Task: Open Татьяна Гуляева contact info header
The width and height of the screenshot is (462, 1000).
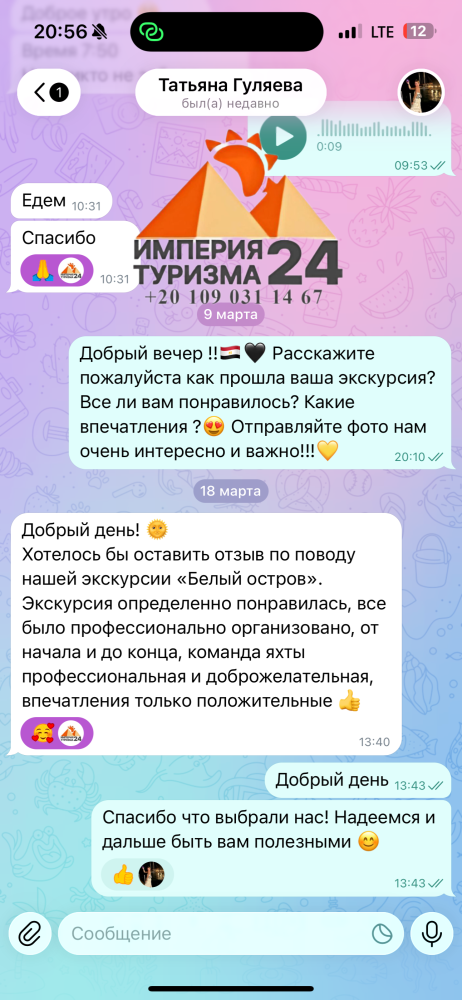Action: [230, 92]
